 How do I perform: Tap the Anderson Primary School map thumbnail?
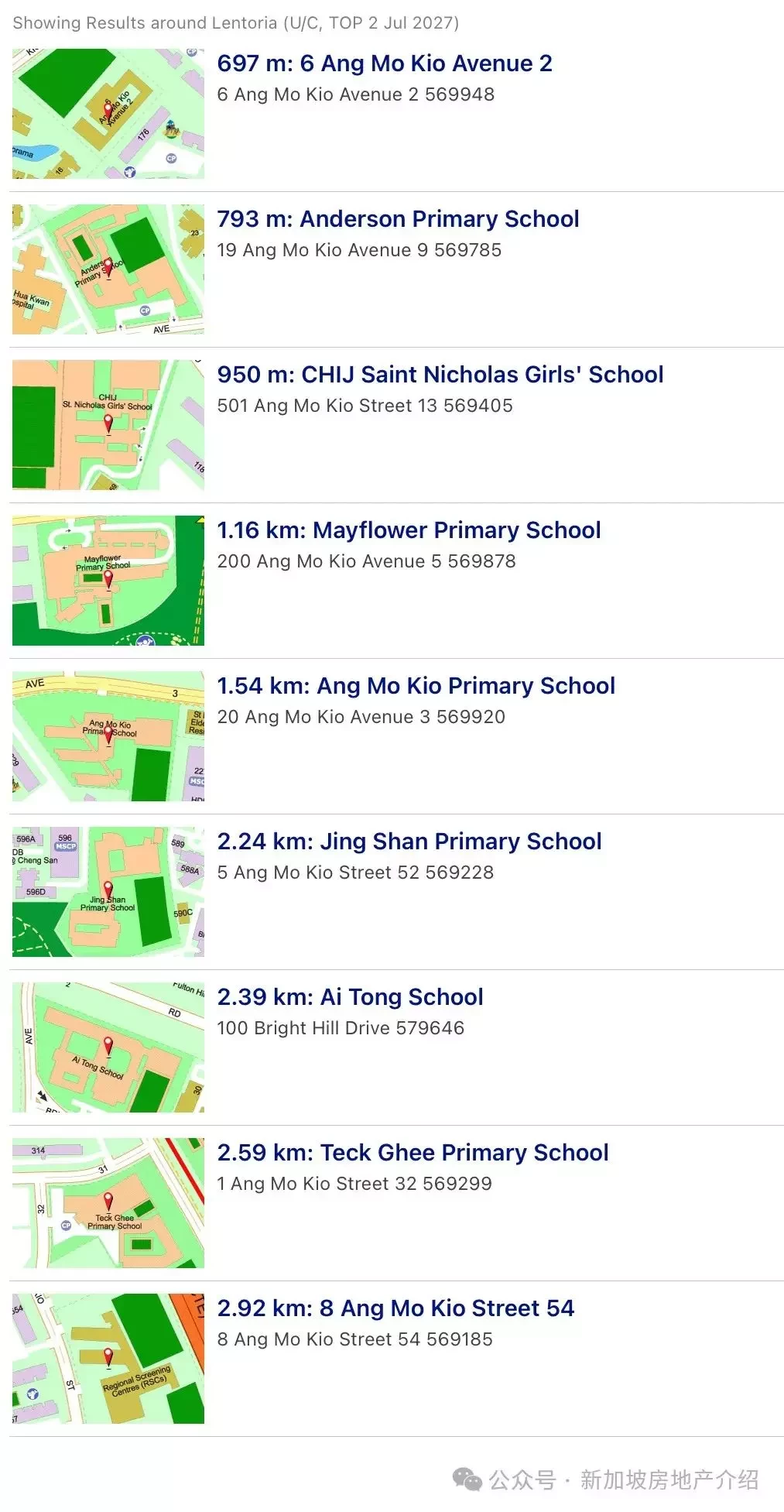click(x=108, y=269)
